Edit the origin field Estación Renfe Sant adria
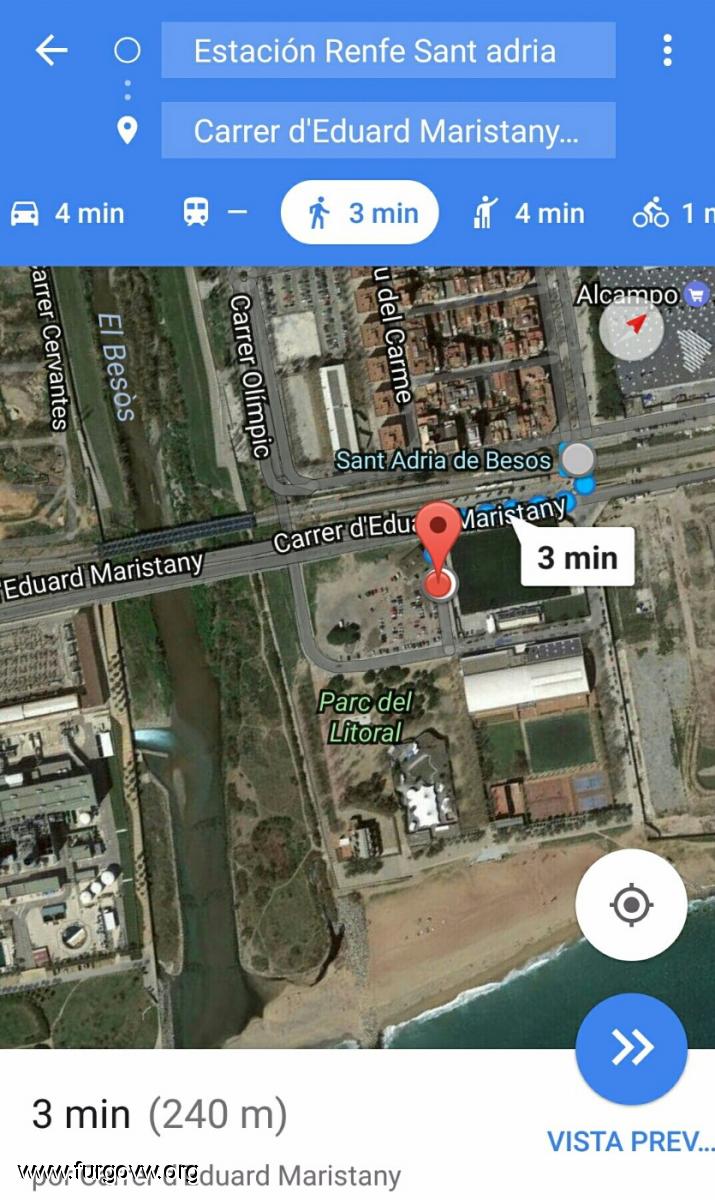 coord(388,50)
